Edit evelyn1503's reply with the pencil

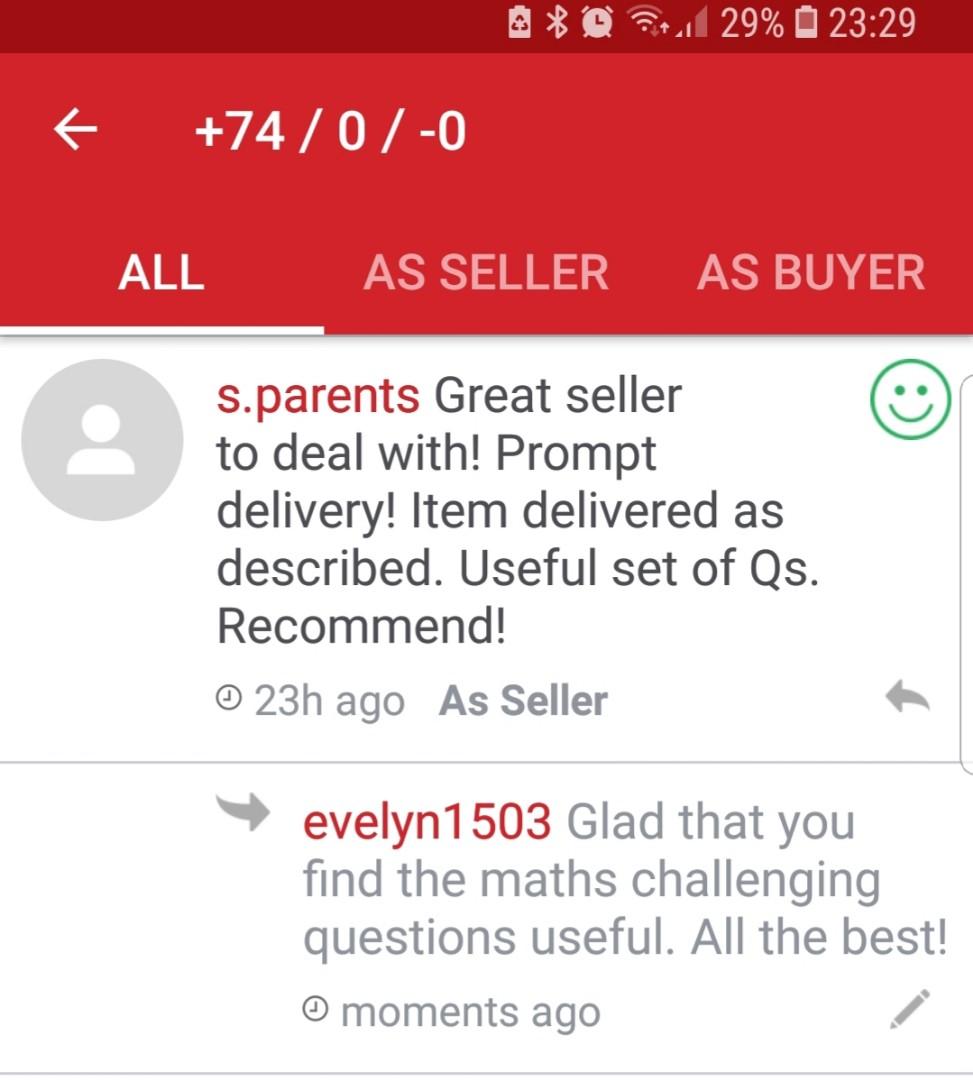(x=910, y=1010)
